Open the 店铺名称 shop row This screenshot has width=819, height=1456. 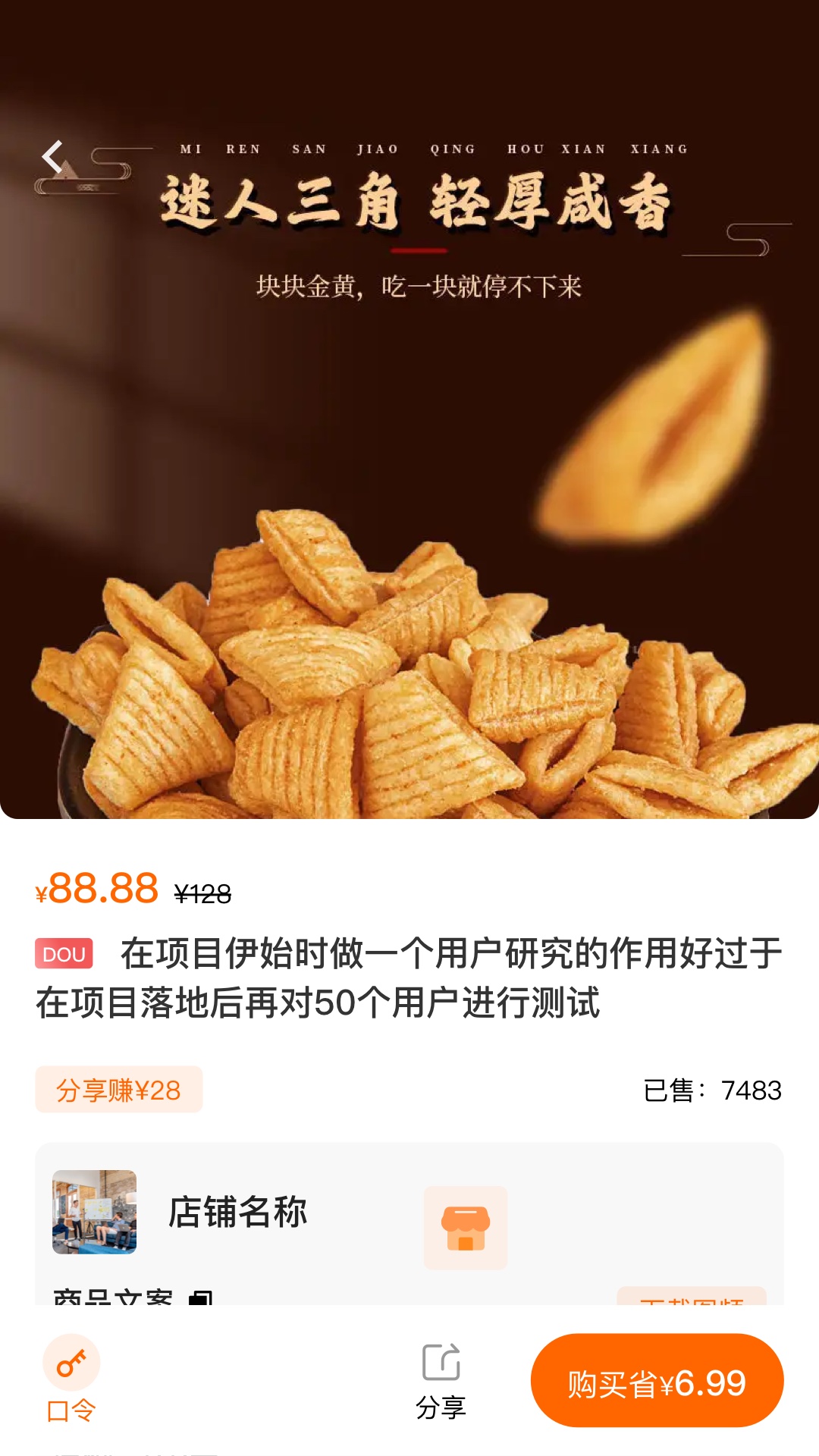point(237,1212)
